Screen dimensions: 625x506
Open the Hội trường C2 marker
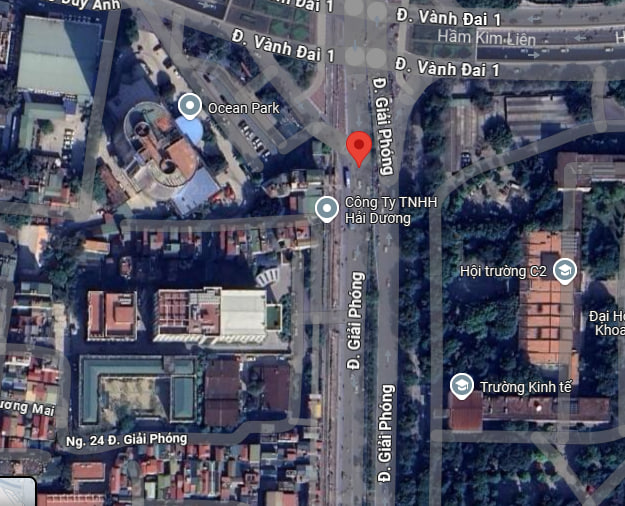pyautogui.click(x=565, y=270)
